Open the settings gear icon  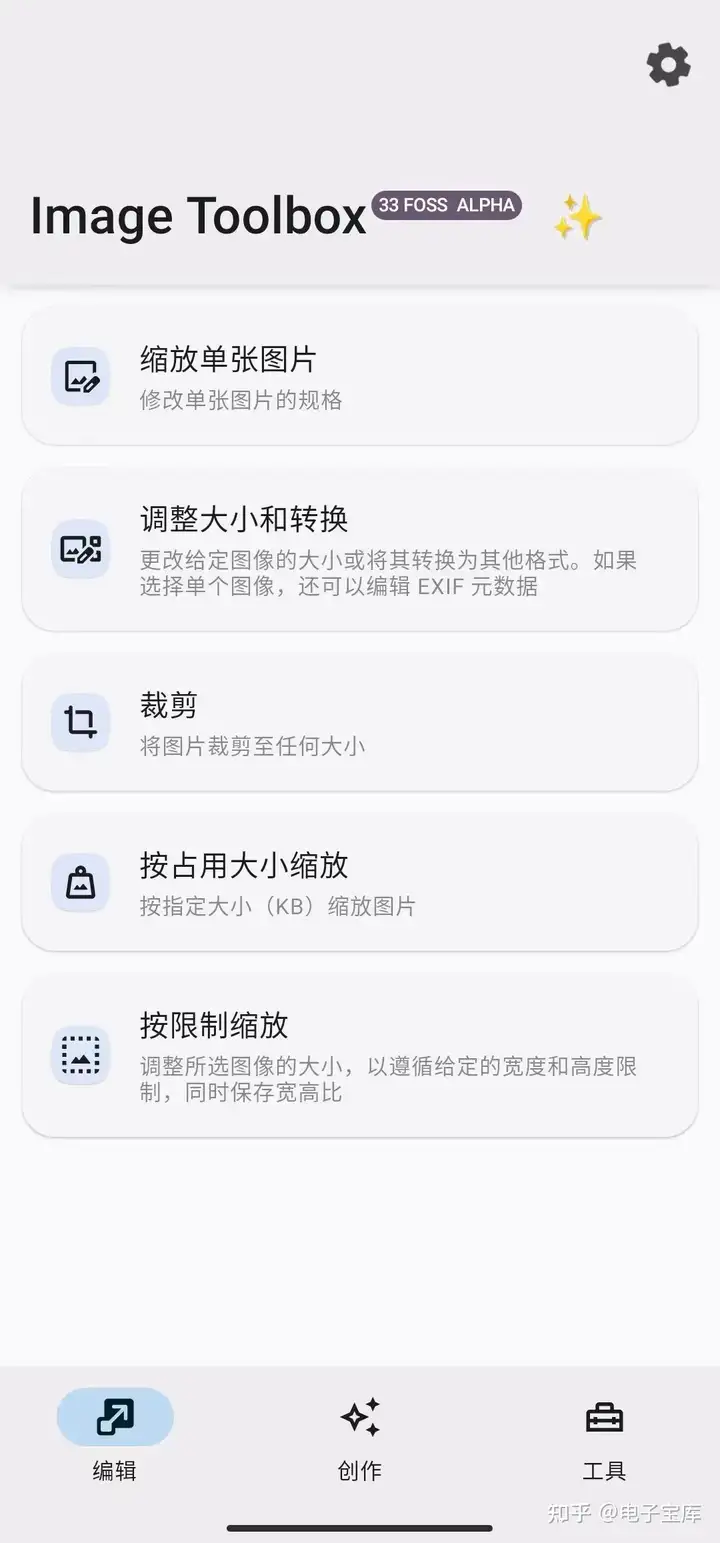pyautogui.click(x=668, y=65)
